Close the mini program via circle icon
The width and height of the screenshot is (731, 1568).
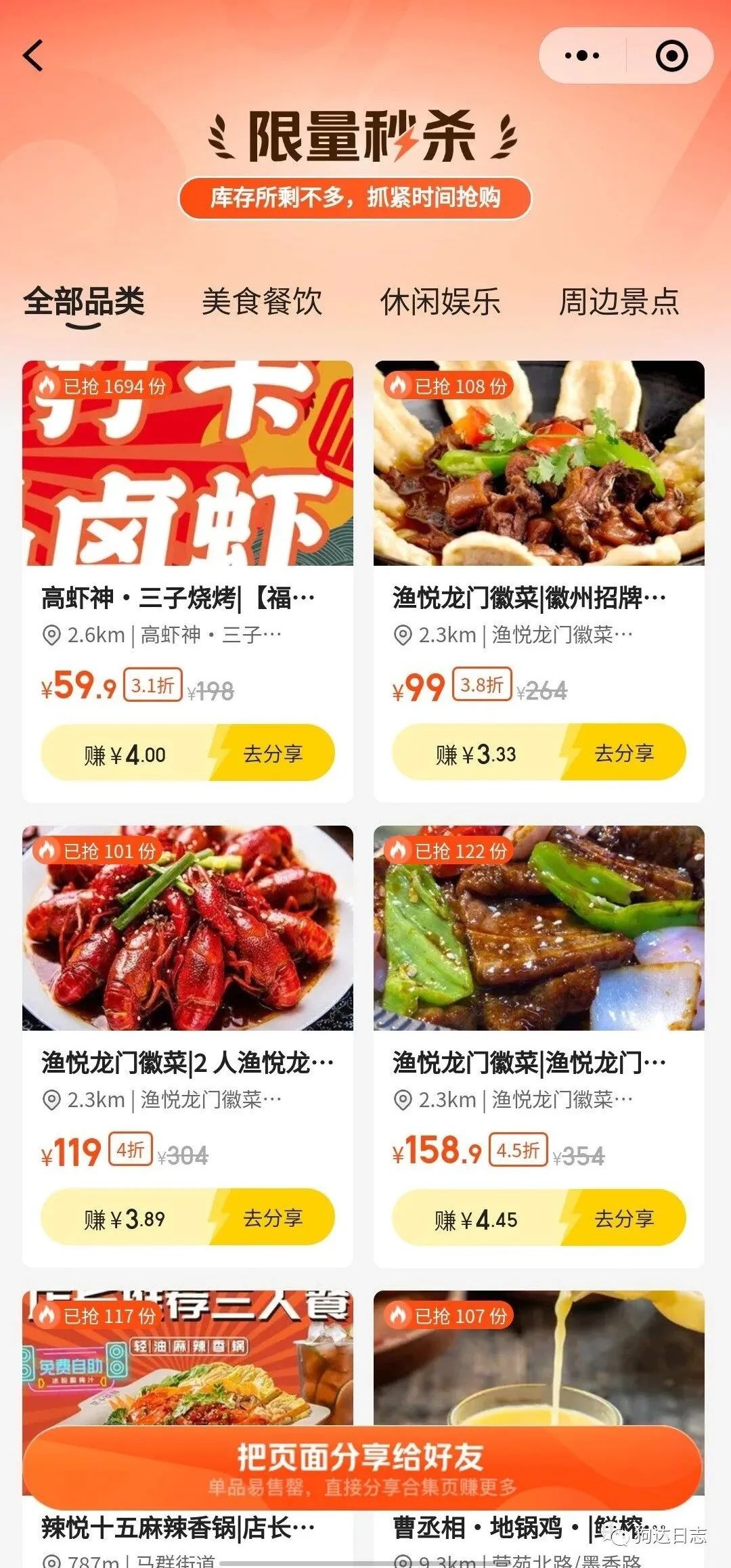(x=671, y=55)
